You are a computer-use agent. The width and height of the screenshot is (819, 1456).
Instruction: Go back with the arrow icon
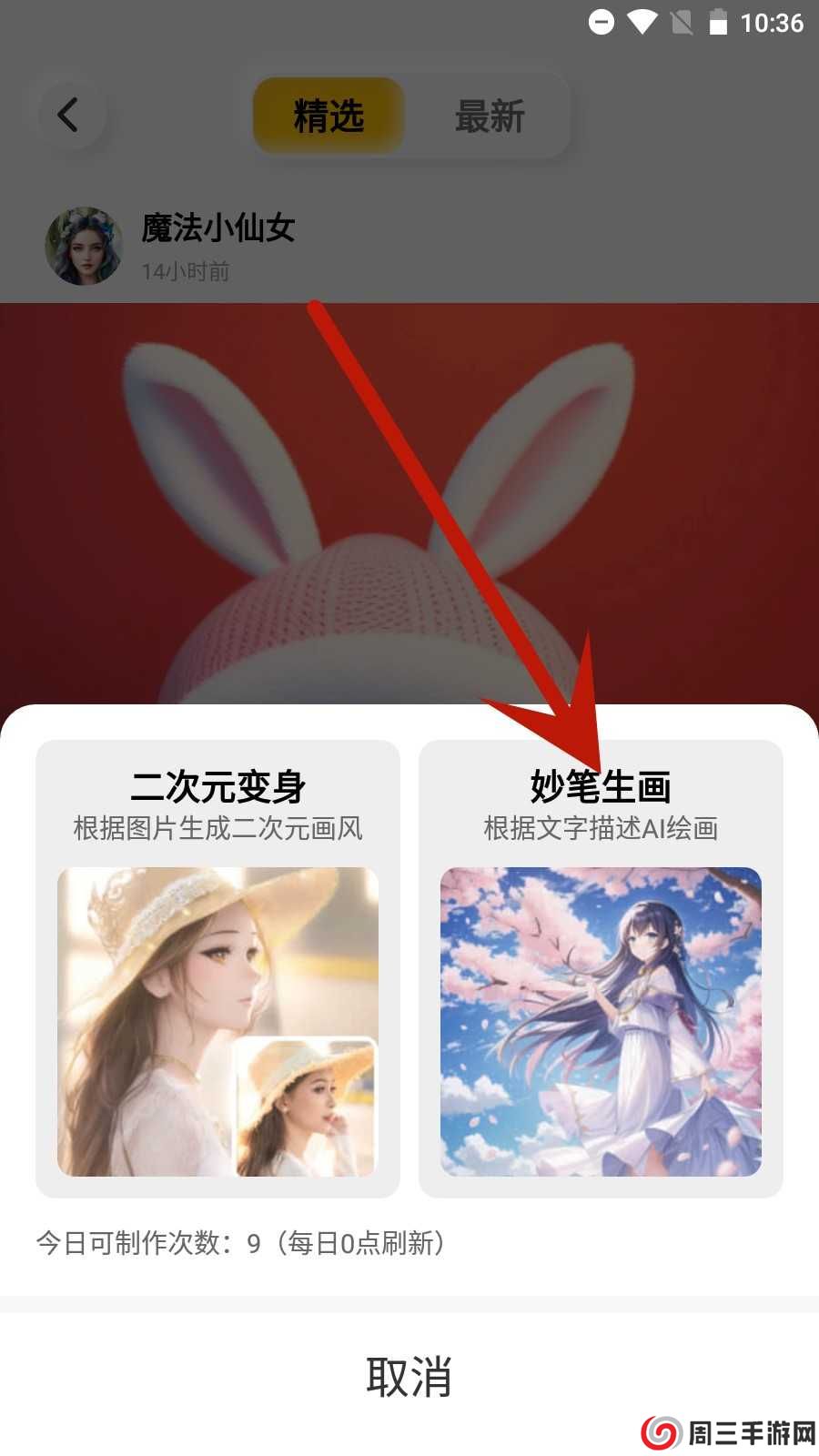tap(69, 115)
